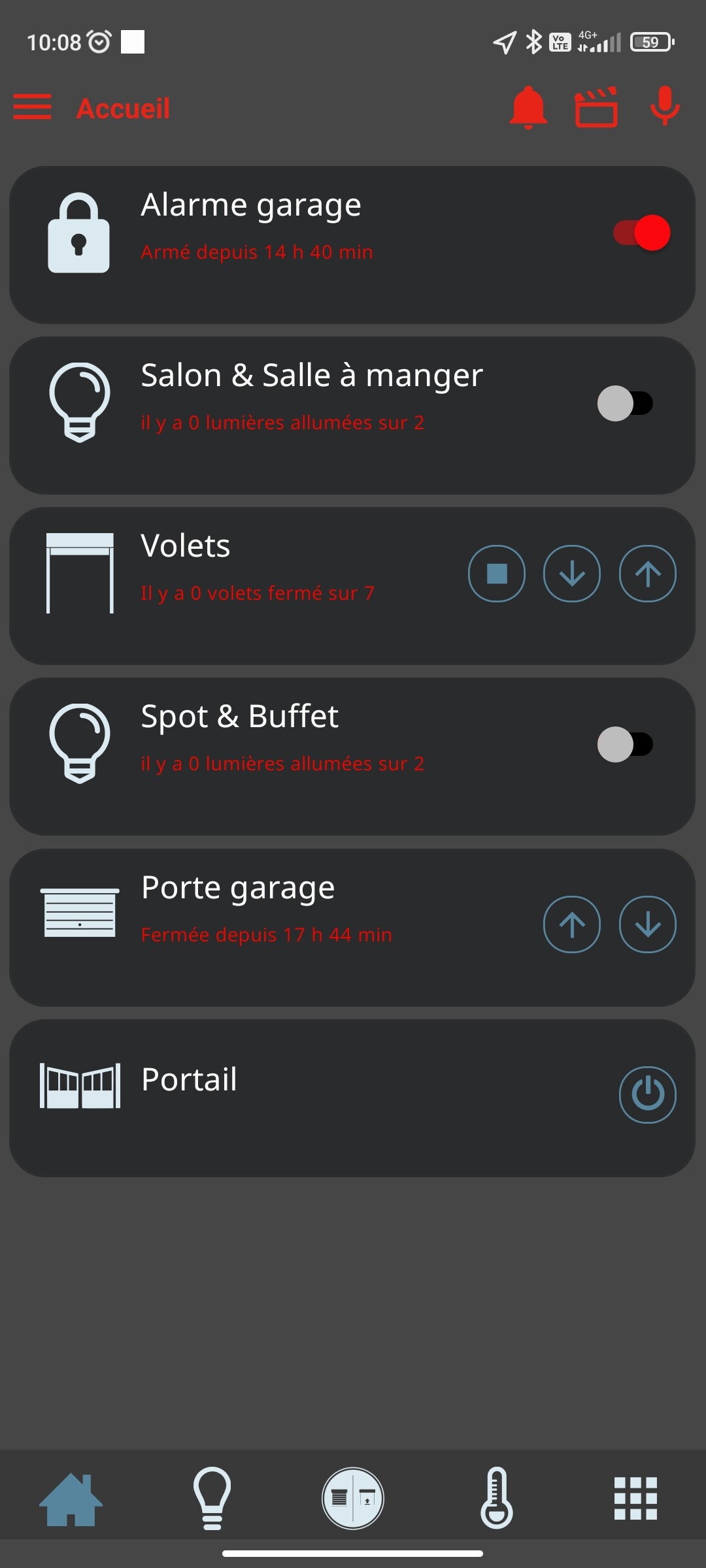Image resolution: width=706 pixels, height=1568 pixels.
Task: Switch to the light bulb tab
Action: [x=212, y=1499]
